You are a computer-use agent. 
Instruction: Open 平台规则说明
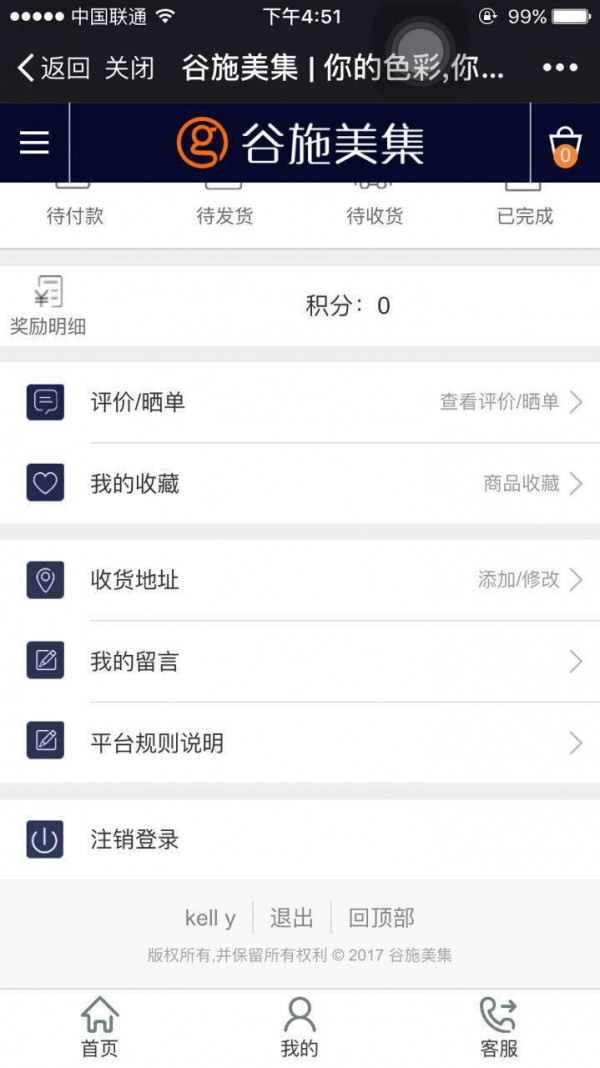[300, 743]
